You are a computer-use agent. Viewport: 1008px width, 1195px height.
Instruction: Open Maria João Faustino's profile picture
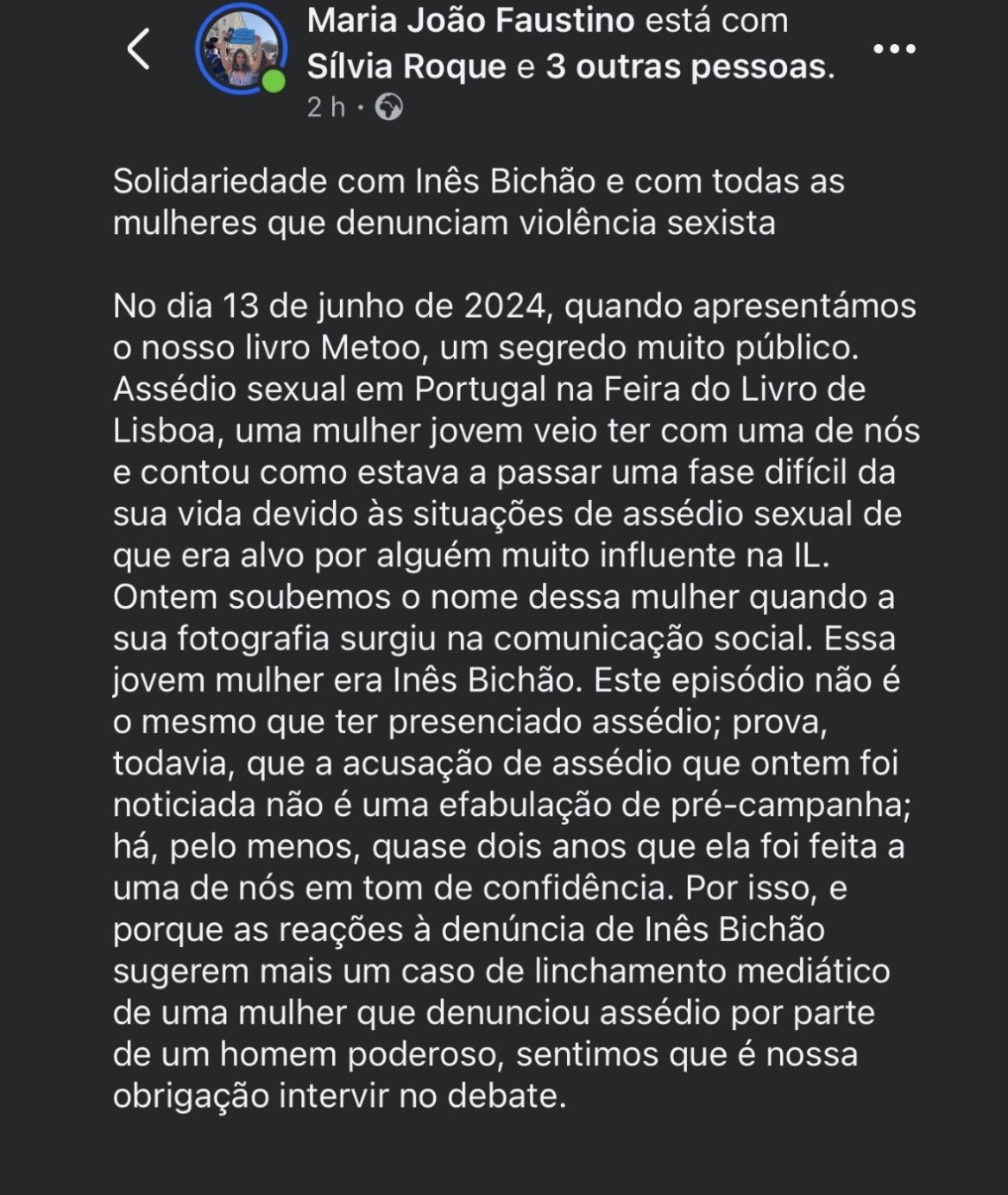coord(241,48)
